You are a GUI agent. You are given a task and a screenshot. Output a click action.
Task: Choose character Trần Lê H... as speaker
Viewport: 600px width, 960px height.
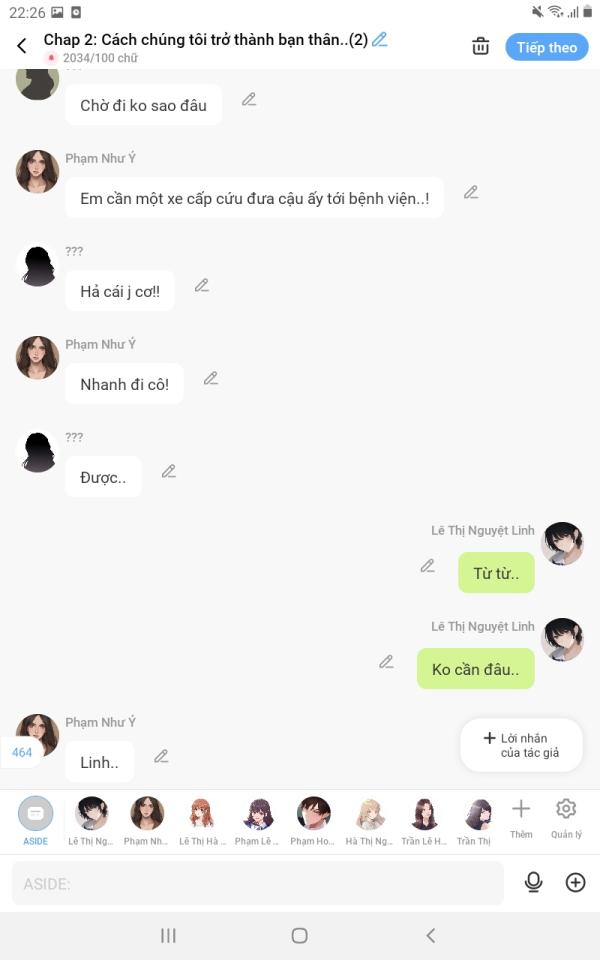pyautogui.click(x=424, y=820)
